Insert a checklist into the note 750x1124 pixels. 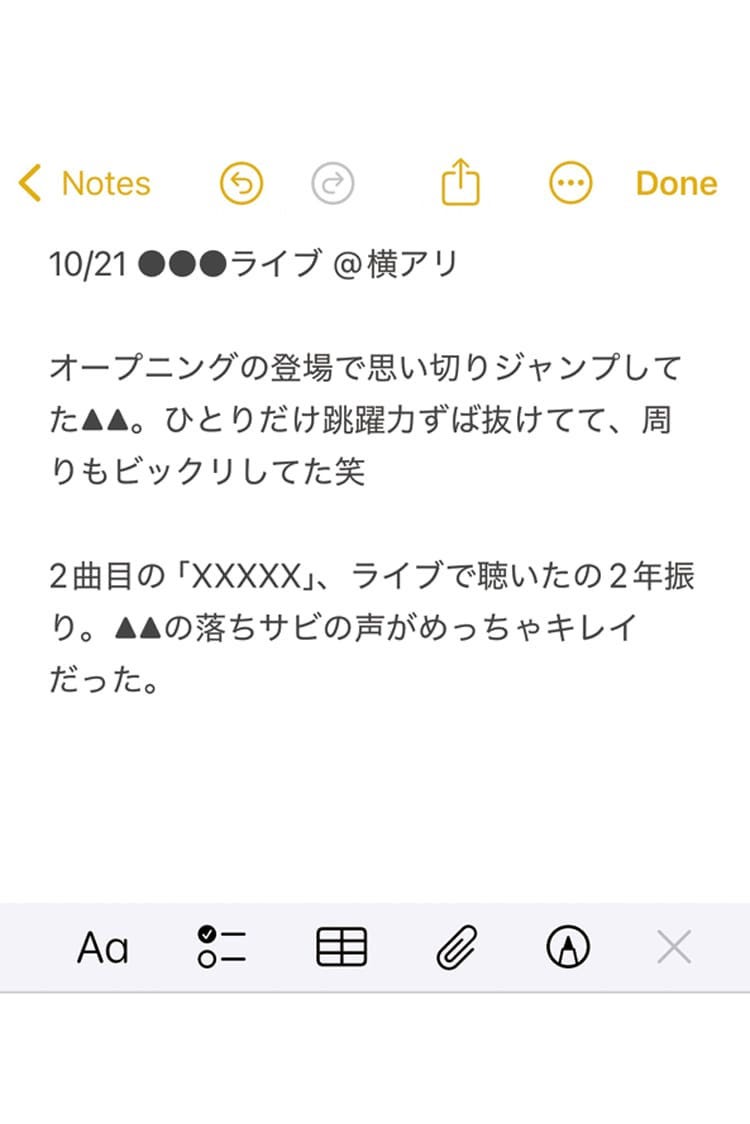(222, 947)
